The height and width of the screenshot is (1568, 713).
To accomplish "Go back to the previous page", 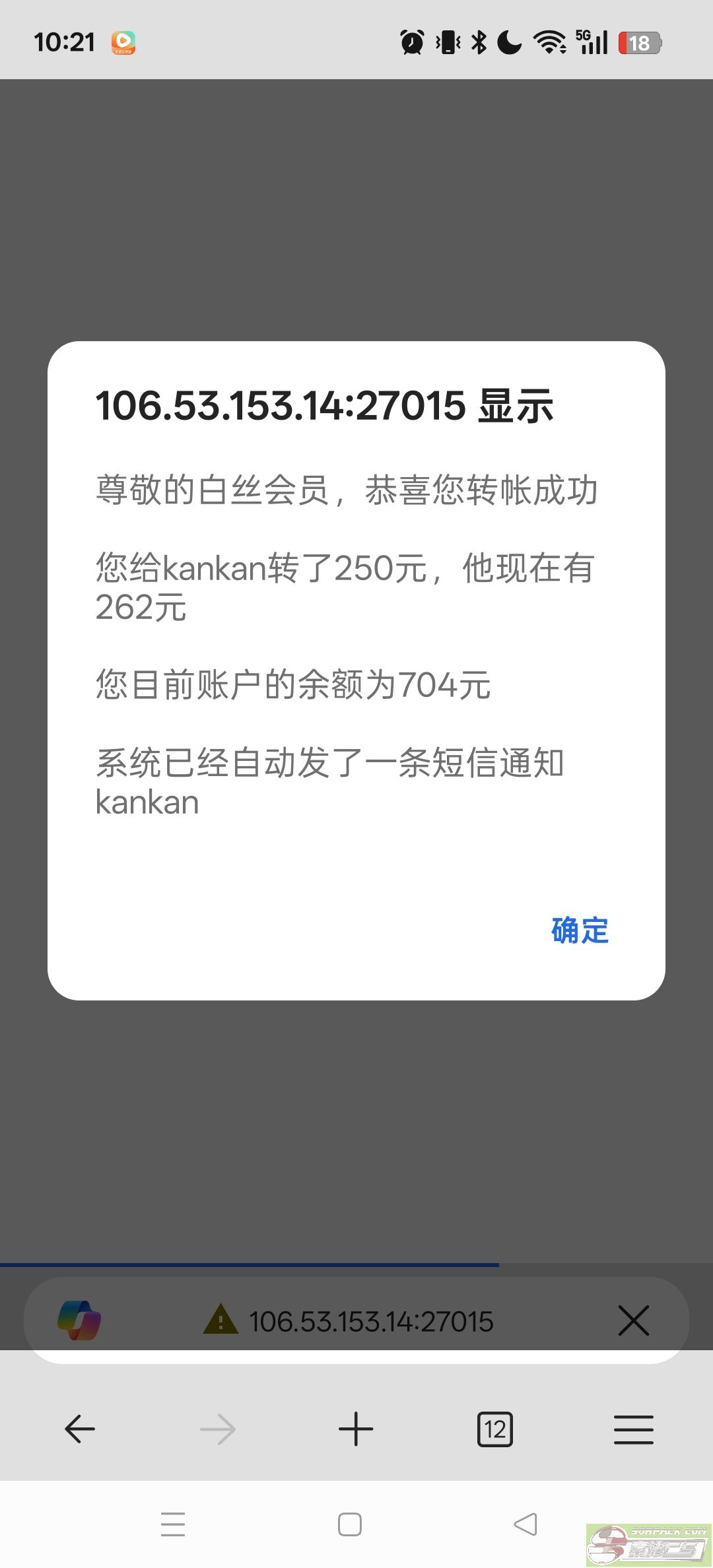I will [x=80, y=1429].
